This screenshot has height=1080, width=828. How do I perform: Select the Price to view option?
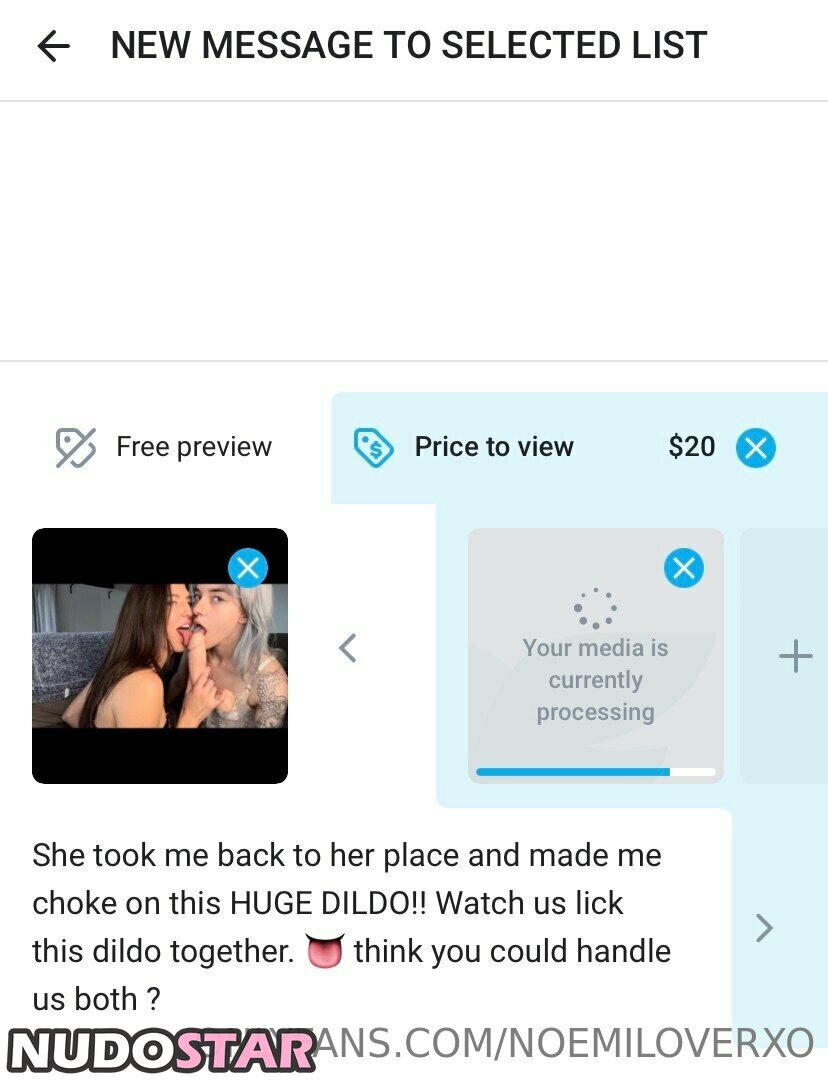coord(465,447)
